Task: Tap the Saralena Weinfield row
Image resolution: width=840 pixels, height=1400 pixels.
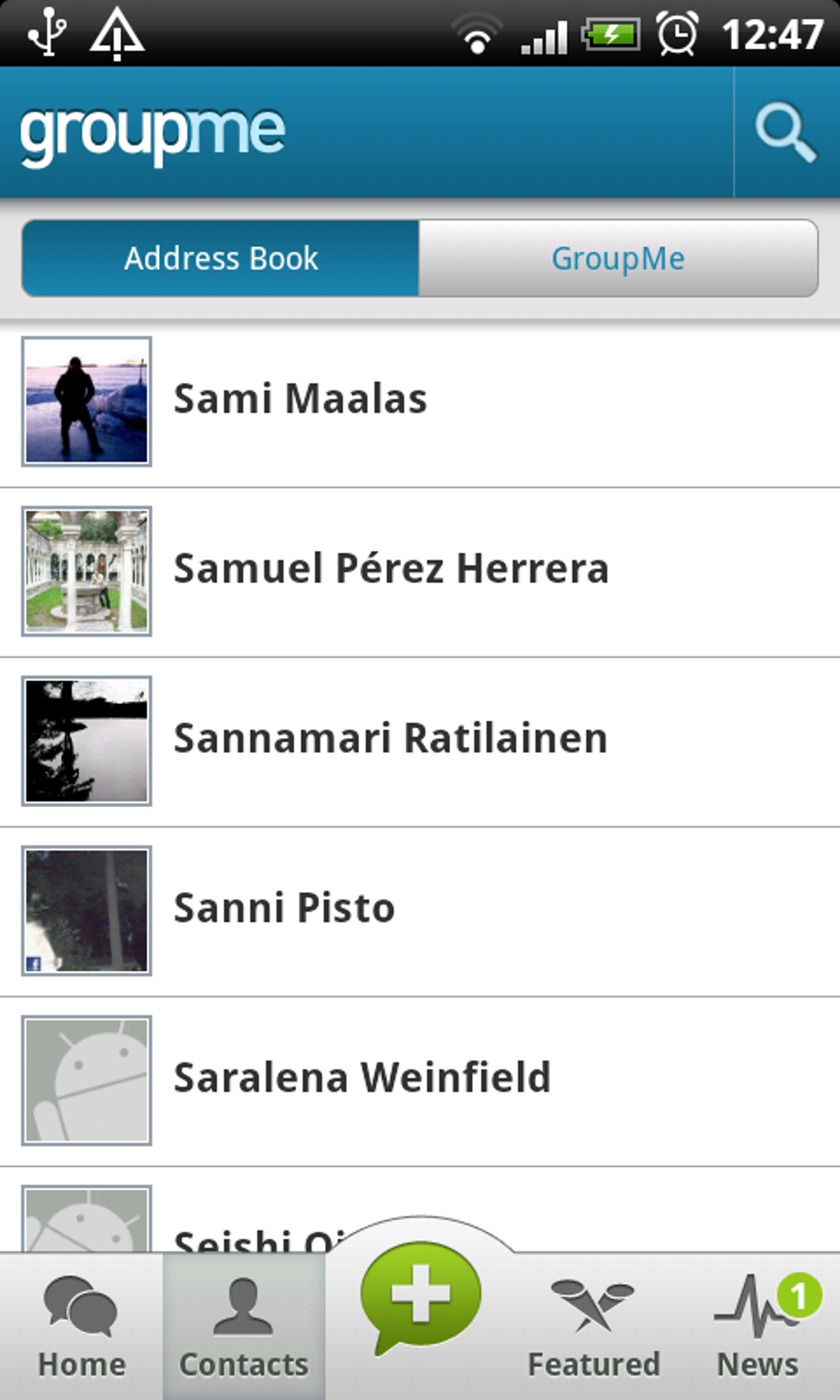Action: coord(420,1080)
